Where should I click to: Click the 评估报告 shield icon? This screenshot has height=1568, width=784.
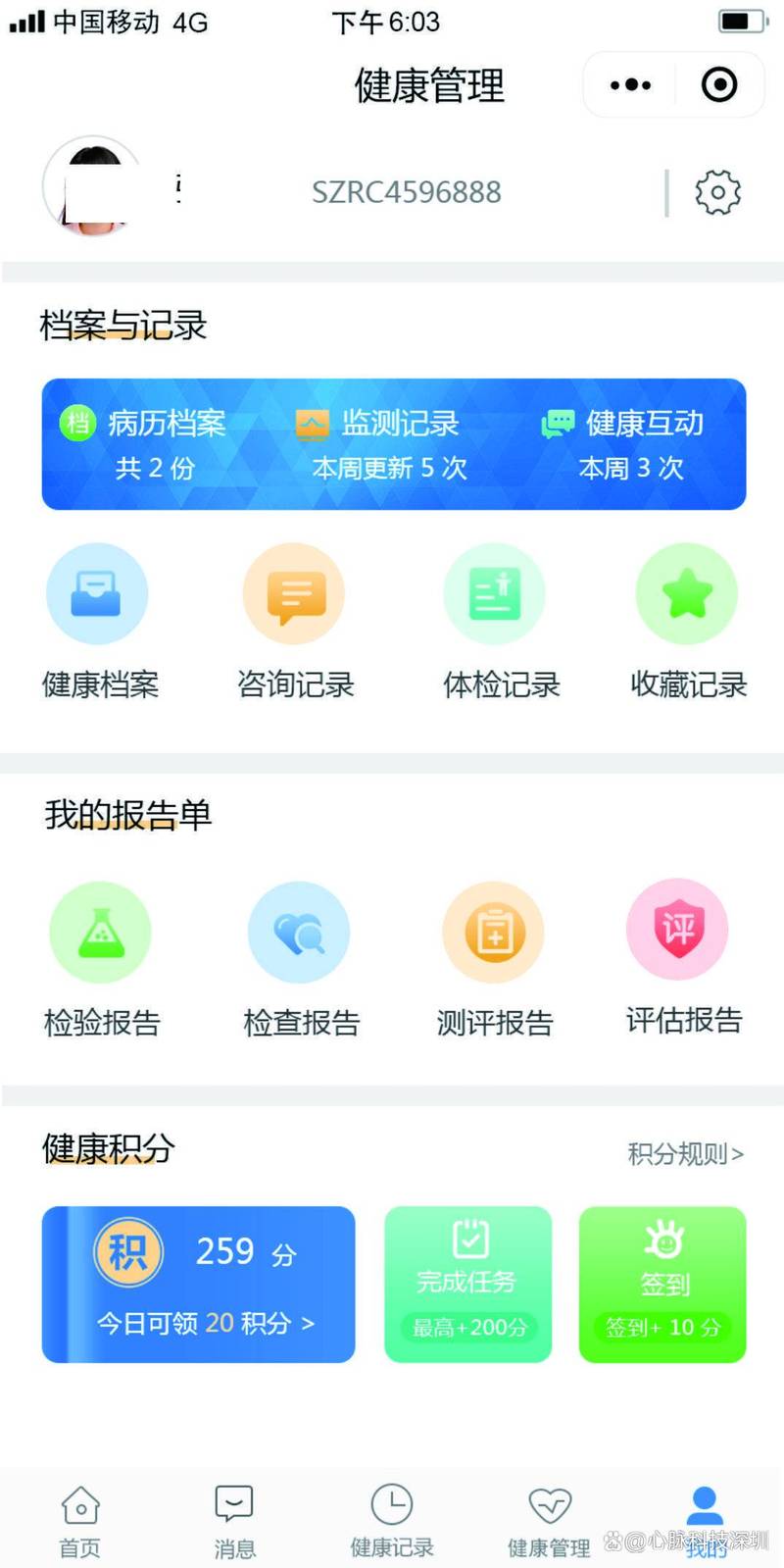point(677,932)
